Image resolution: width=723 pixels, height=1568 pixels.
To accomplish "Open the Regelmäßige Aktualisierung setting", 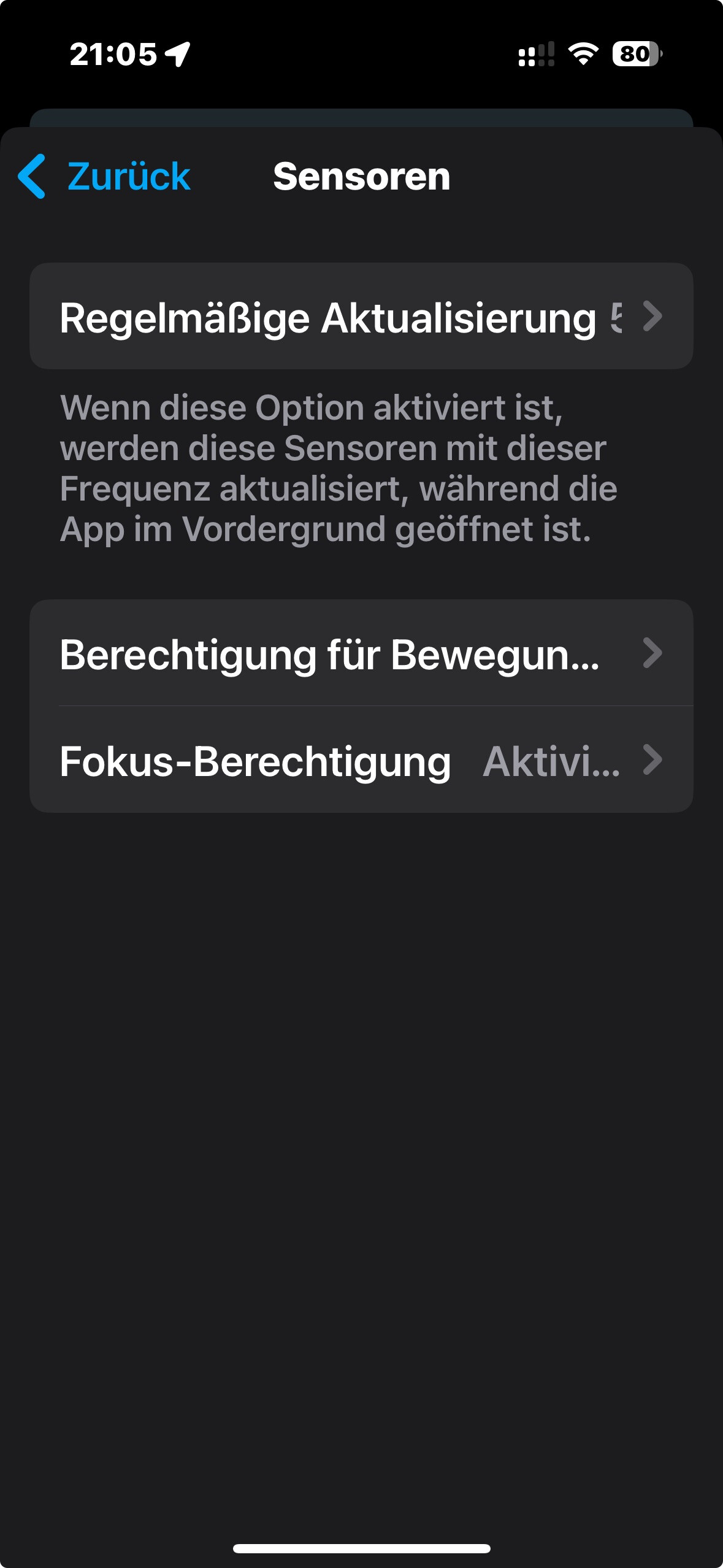I will point(361,316).
